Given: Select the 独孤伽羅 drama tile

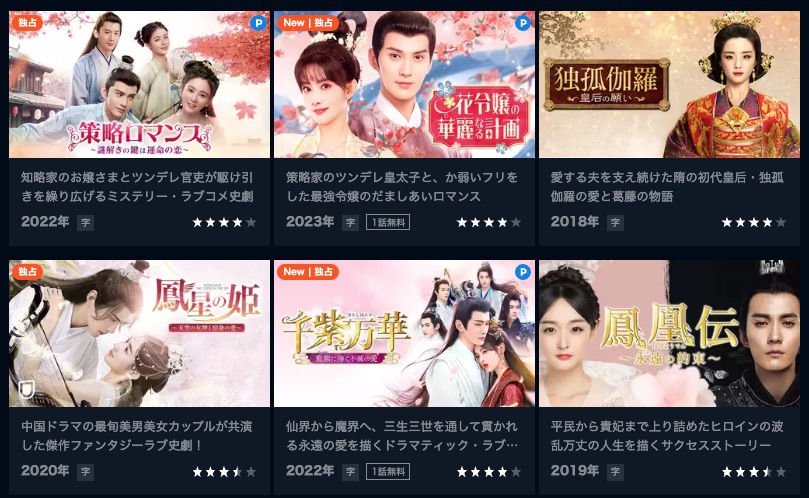Looking at the screenshot, I should pyautogui.click(x=670, y=85).
